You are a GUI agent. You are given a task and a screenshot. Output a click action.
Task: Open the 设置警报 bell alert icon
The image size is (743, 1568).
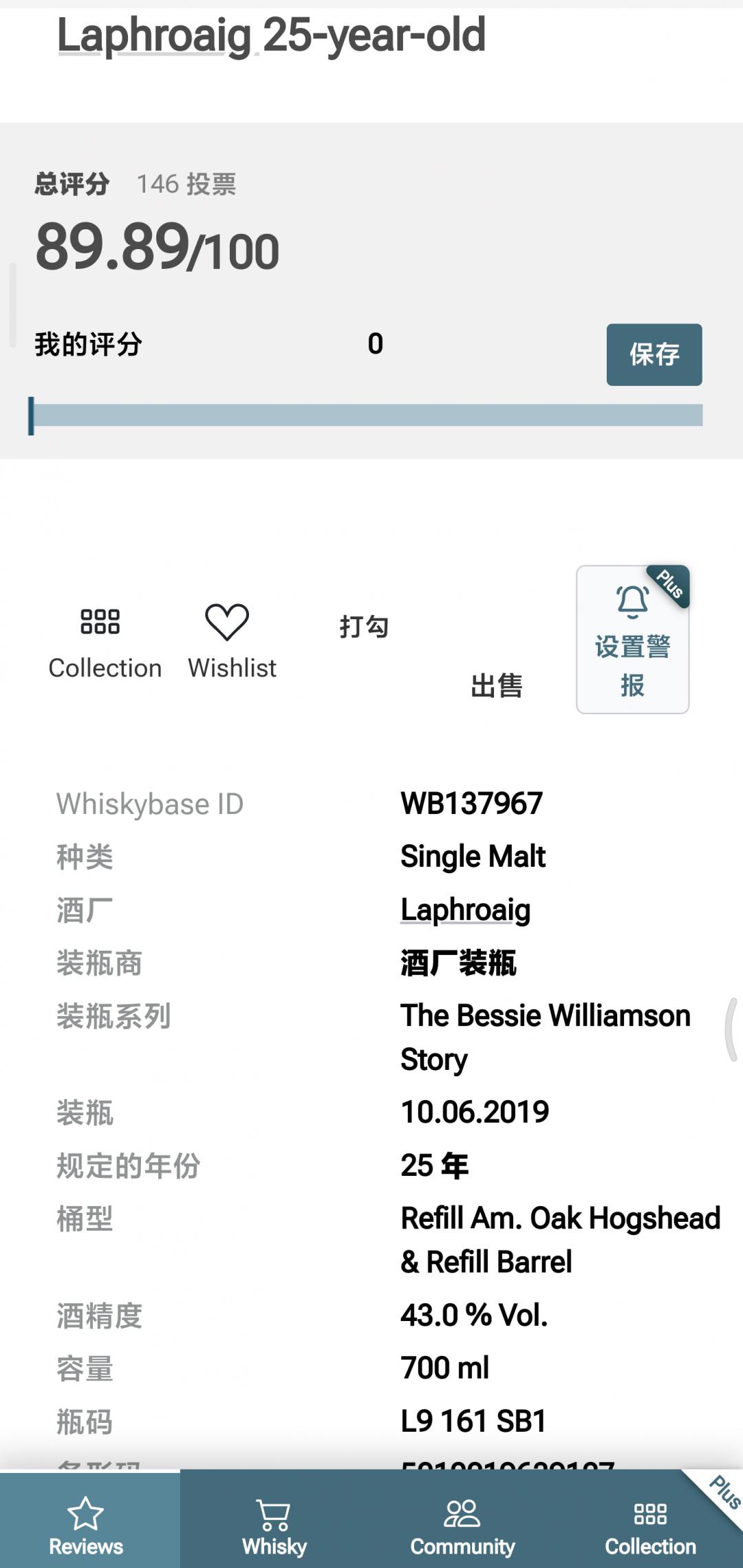coord(630,600)
